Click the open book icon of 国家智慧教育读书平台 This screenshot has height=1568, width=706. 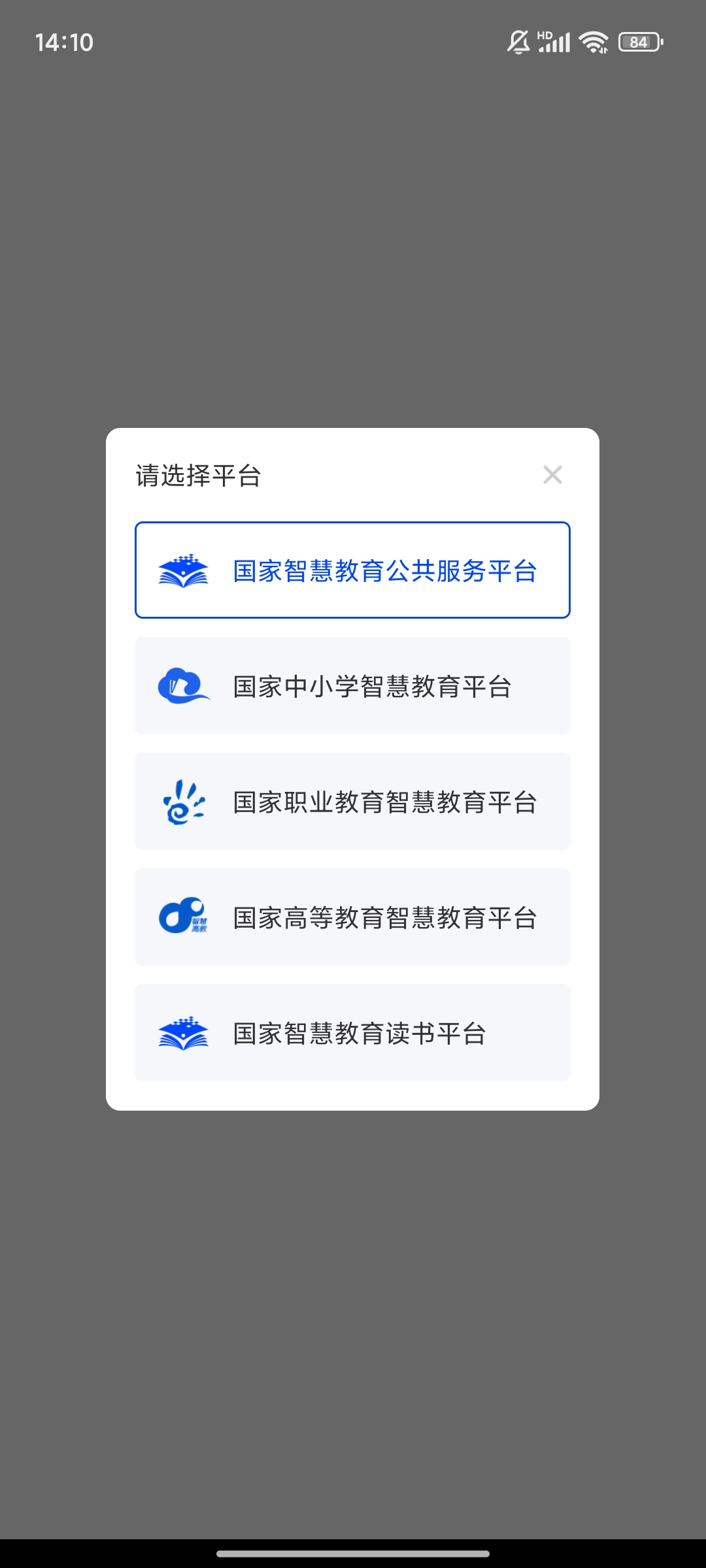(x=184, y=1033)
